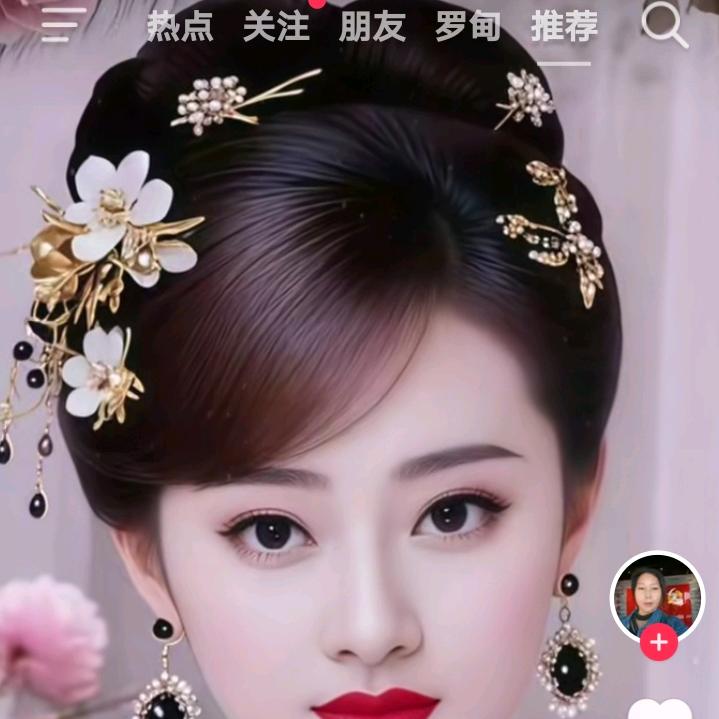
Task: Select the 罗甸 tab
Action: 468,27
